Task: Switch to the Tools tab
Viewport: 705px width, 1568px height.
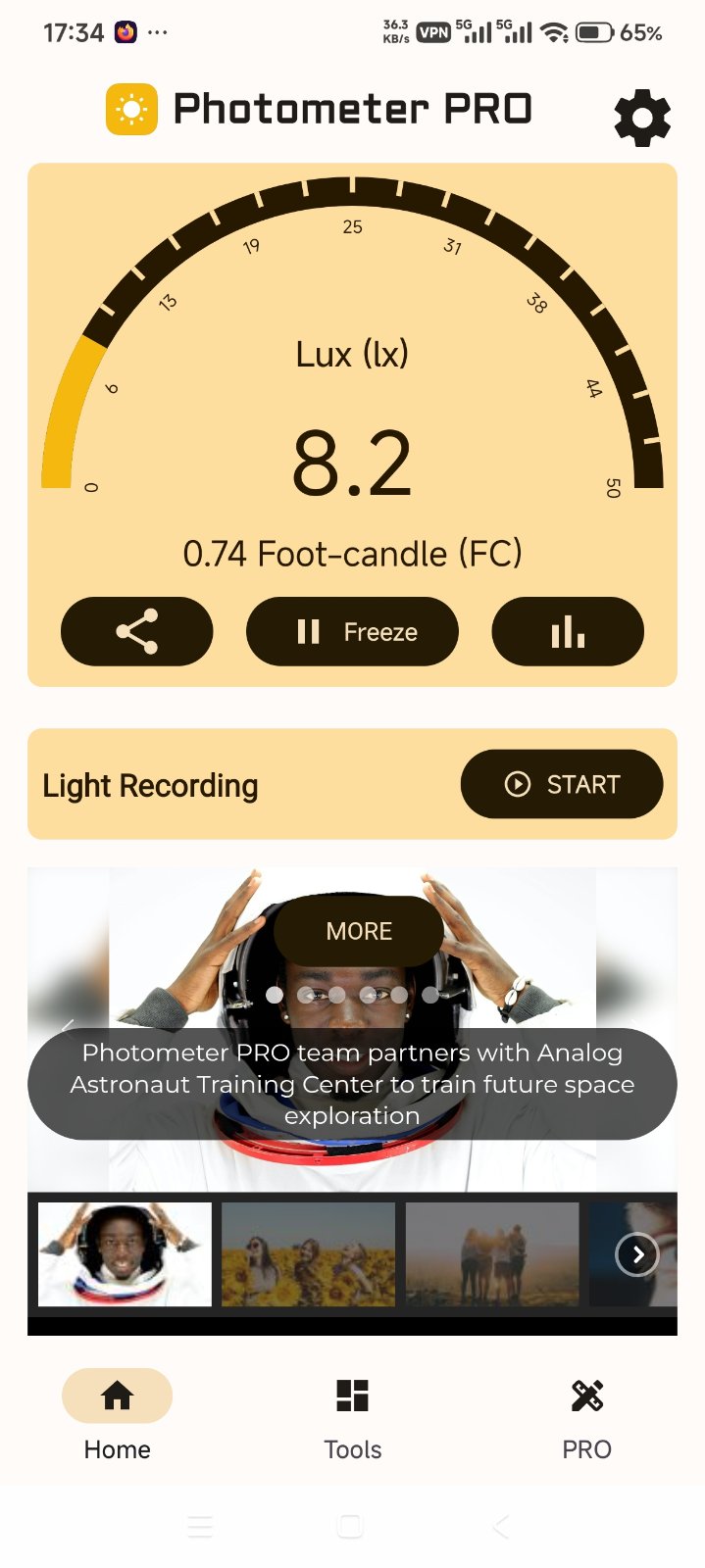Action: (352, 1416)
